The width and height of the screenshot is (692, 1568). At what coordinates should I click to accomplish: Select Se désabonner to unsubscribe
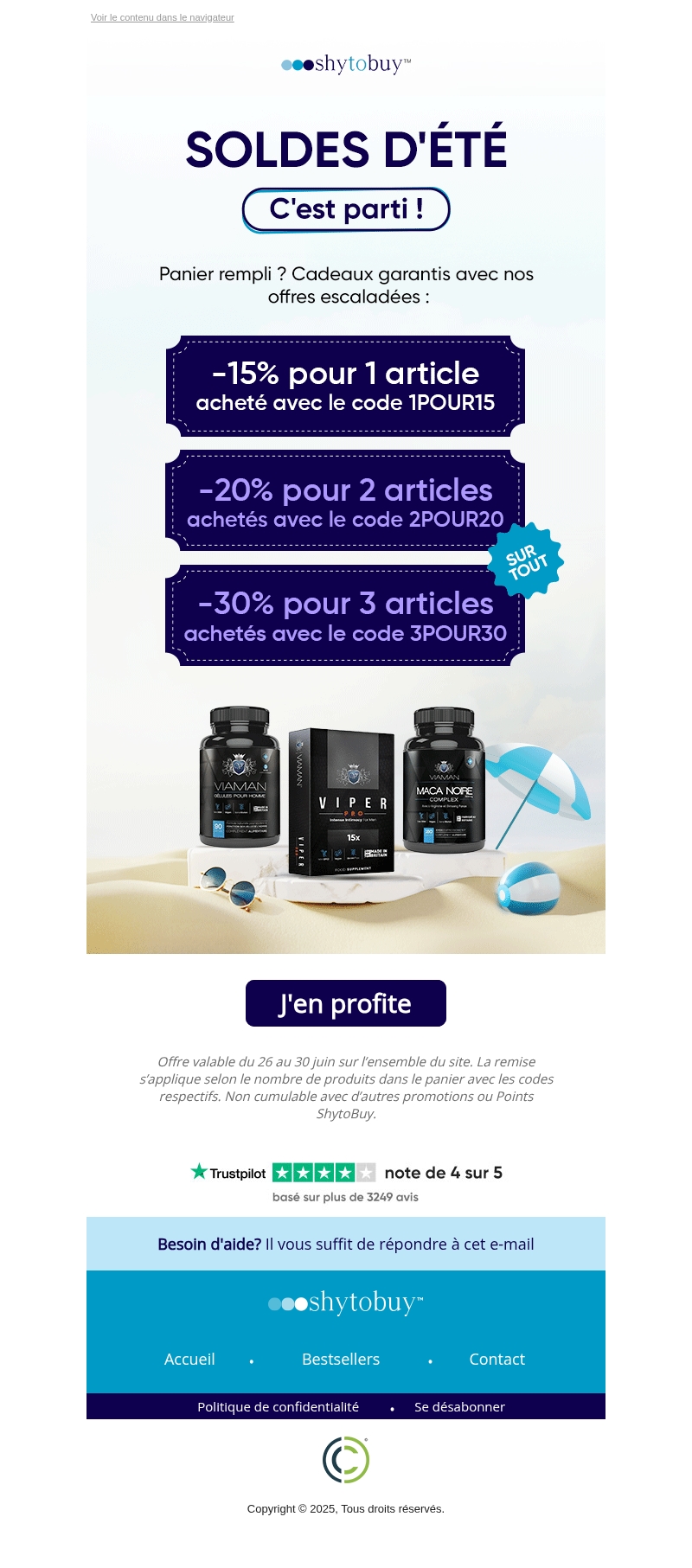click(x=459, y=1406)
